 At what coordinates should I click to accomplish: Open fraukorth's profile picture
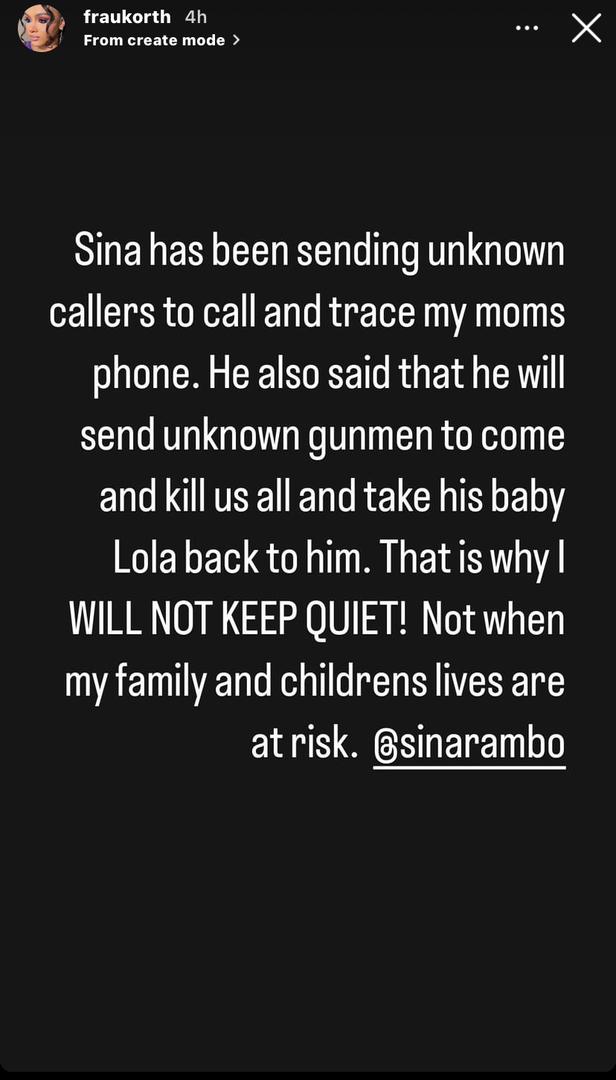tap(41, 28)
